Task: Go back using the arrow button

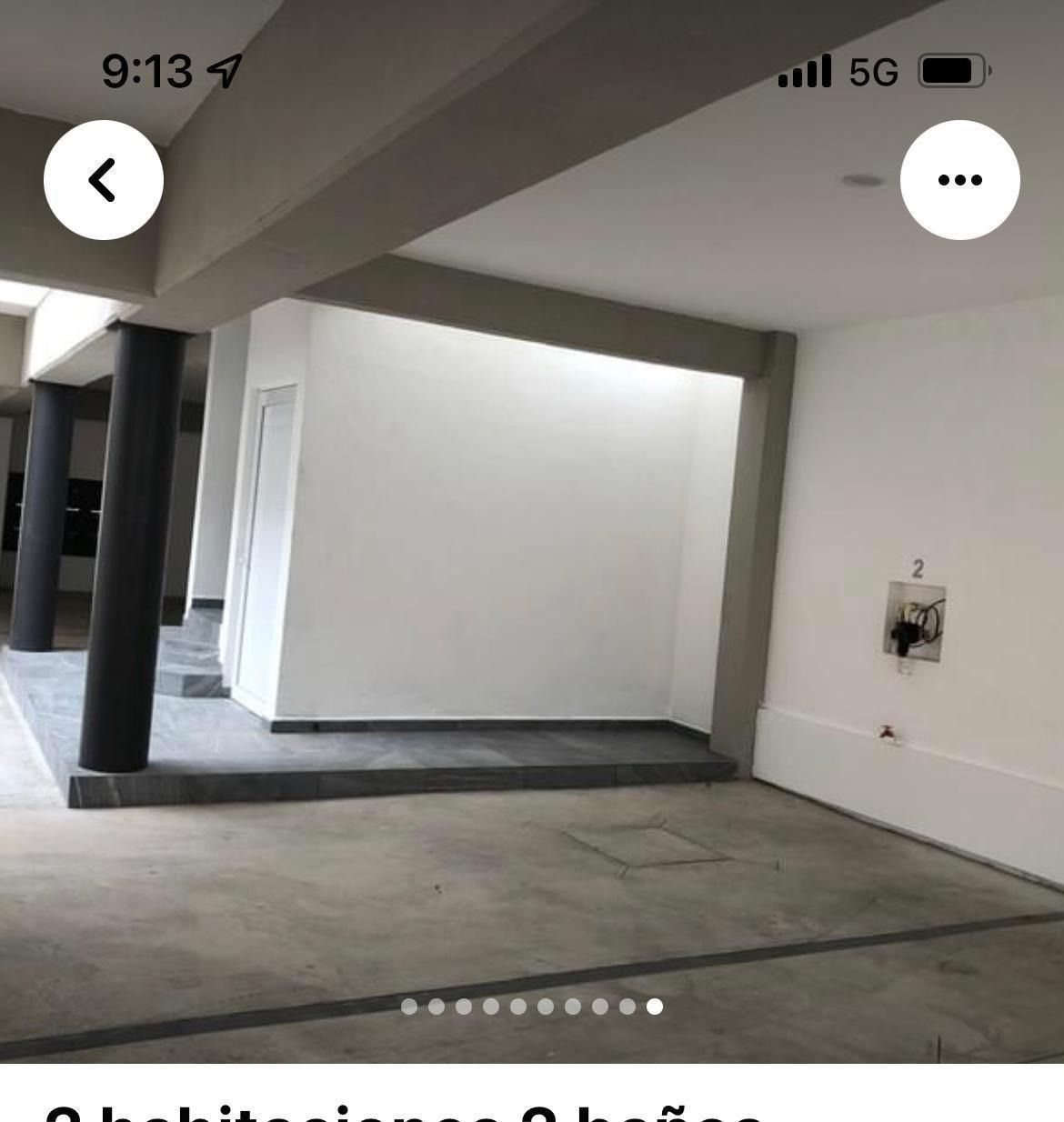Action: tap(104, 180)
